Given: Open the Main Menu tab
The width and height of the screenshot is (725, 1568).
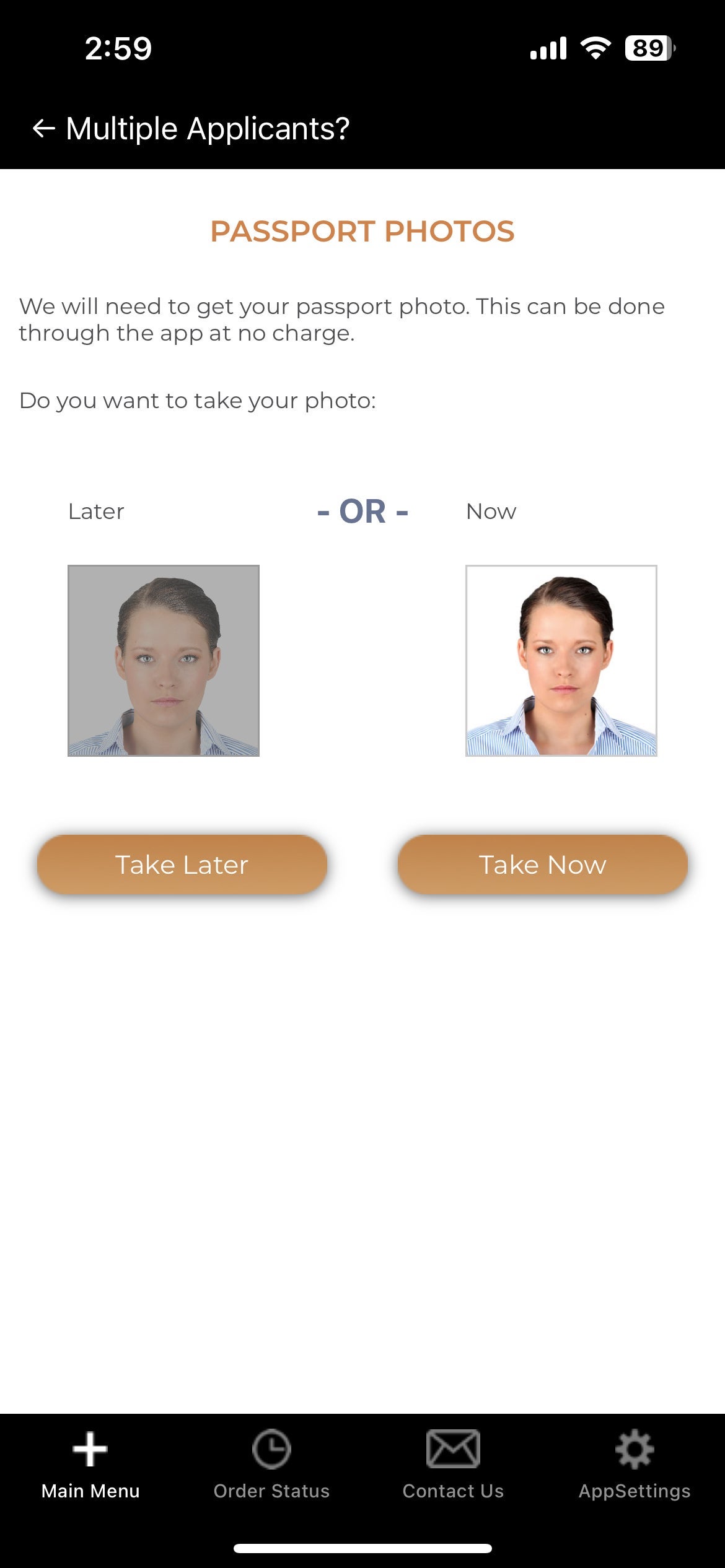Looking at the screenshot, I should (90, 1465).
